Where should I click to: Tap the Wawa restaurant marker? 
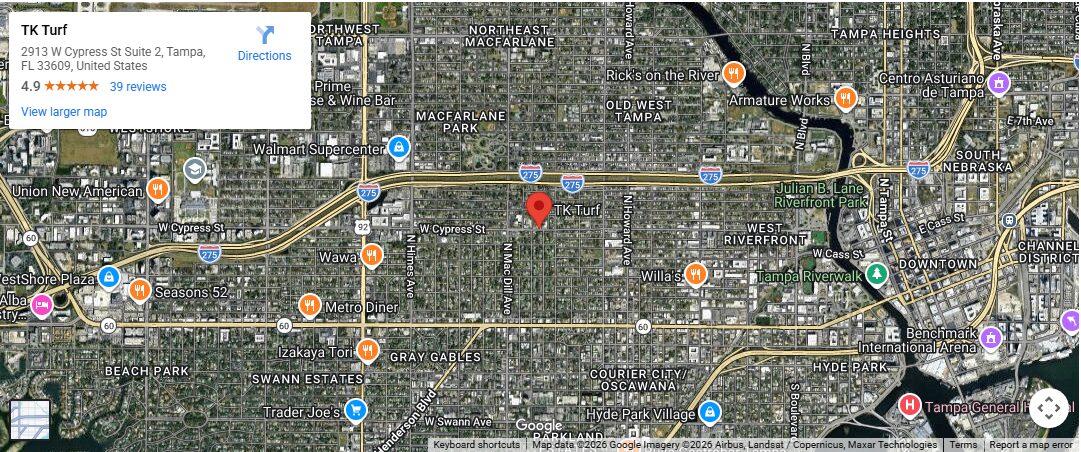coord(371,257)
